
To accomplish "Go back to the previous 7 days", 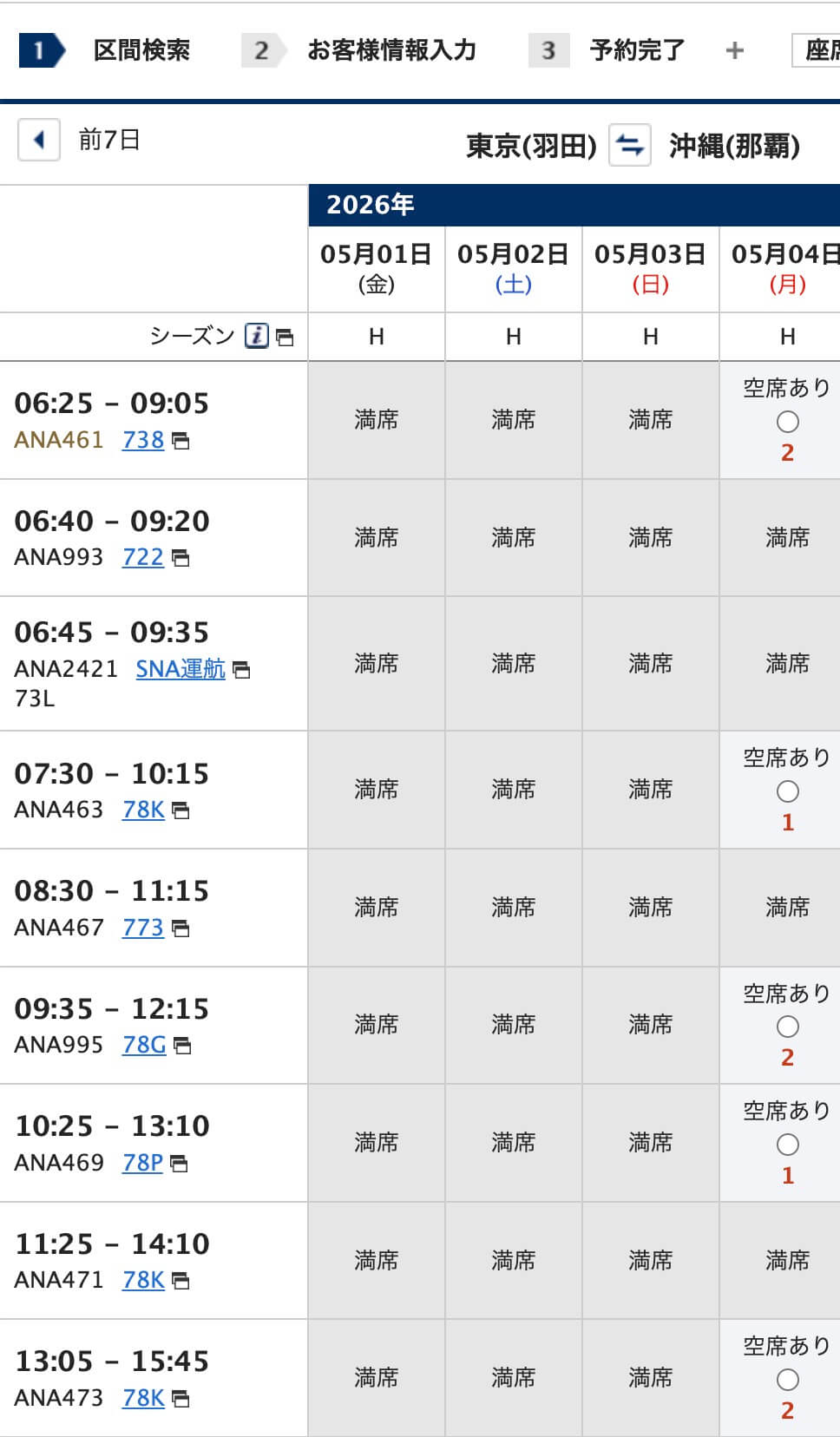I will point(39,140).
